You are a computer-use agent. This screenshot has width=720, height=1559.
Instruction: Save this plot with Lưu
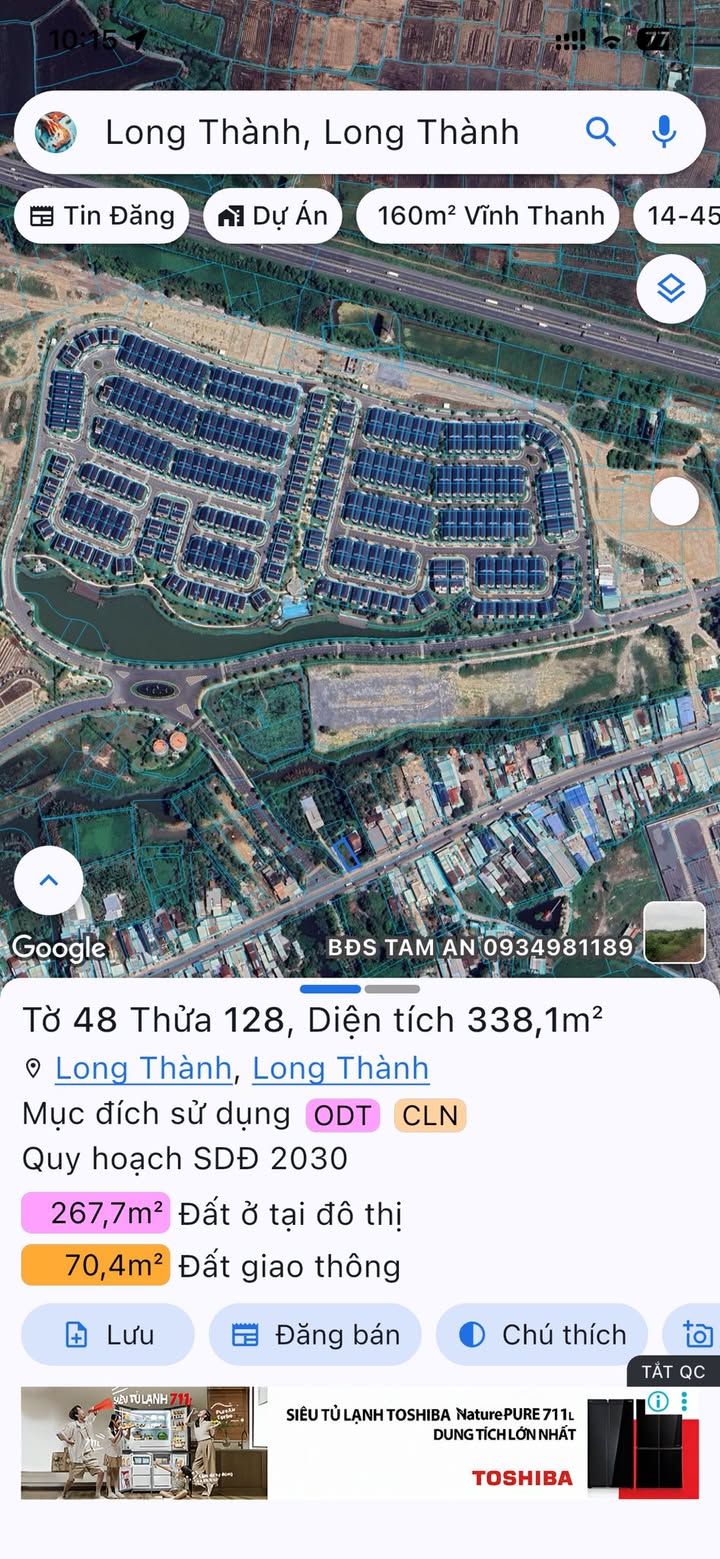click(x=108, y=1335)
